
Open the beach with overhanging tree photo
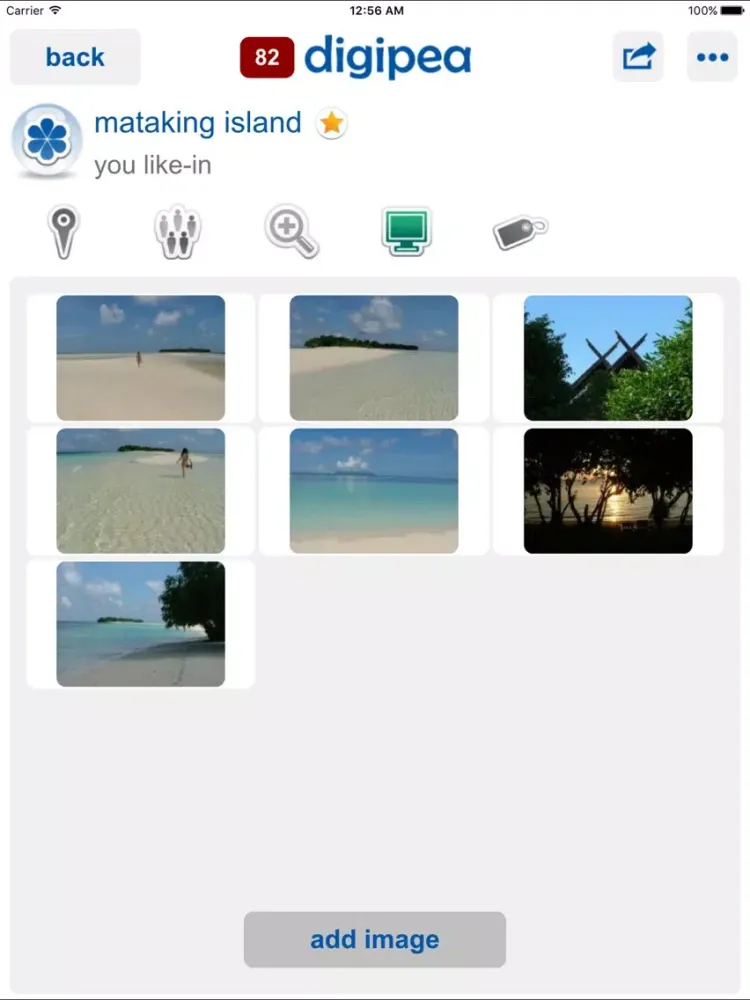(141, 624)
